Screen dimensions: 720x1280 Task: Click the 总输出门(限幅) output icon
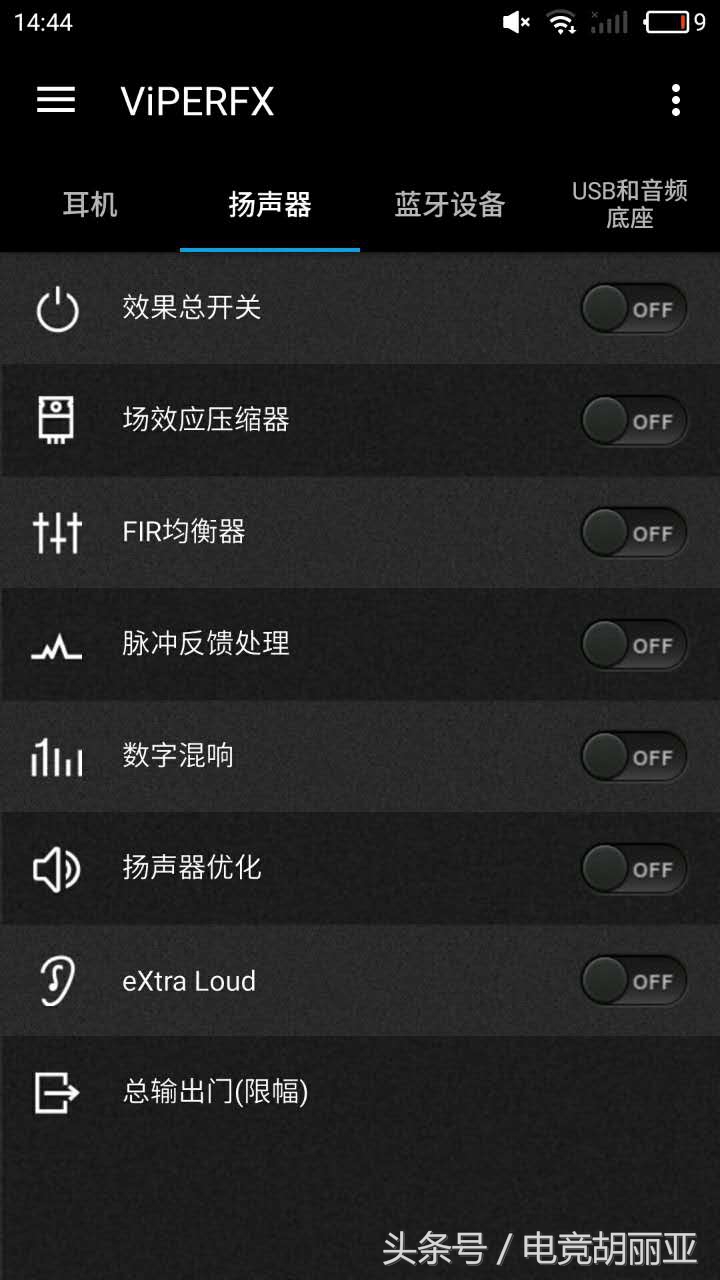coord(57,1093)
